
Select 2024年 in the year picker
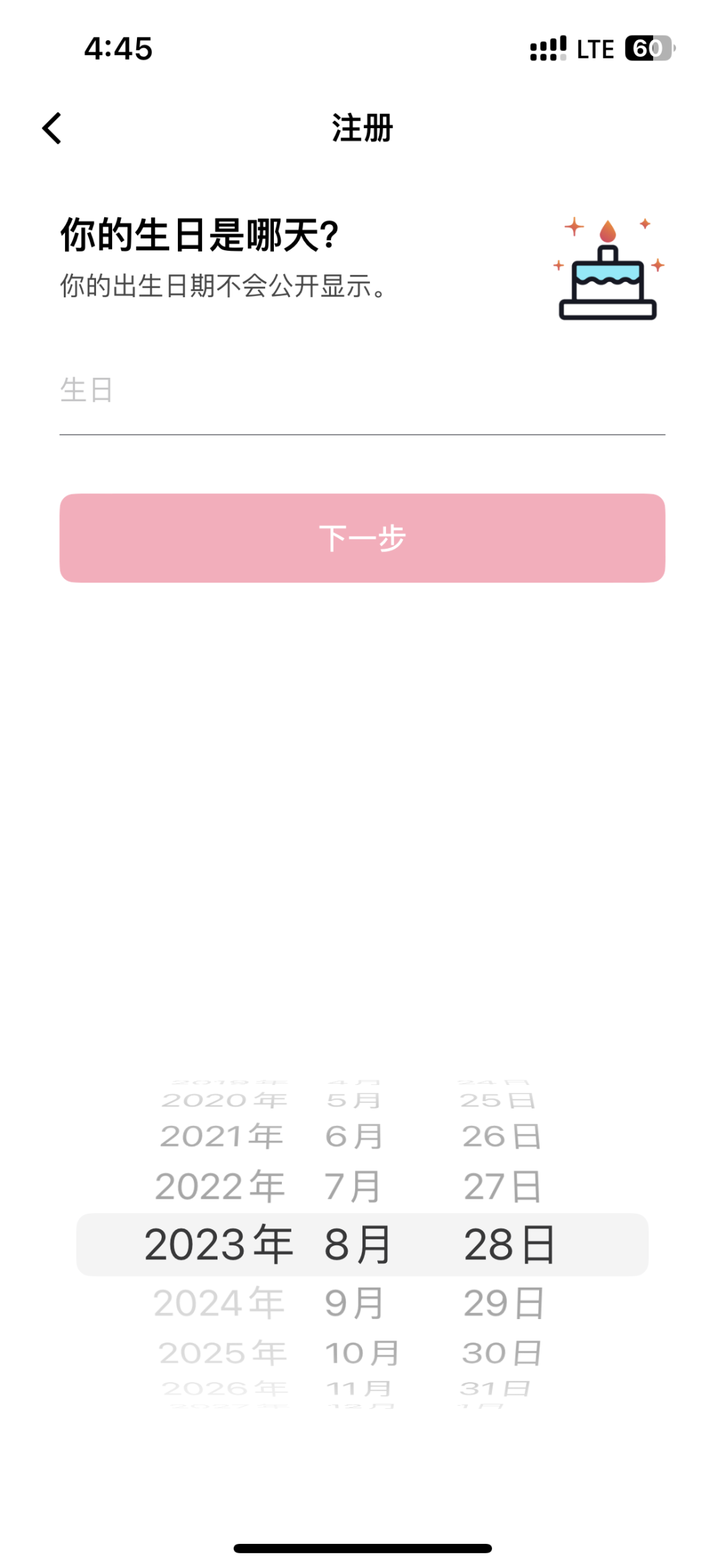click(219, 1303)
